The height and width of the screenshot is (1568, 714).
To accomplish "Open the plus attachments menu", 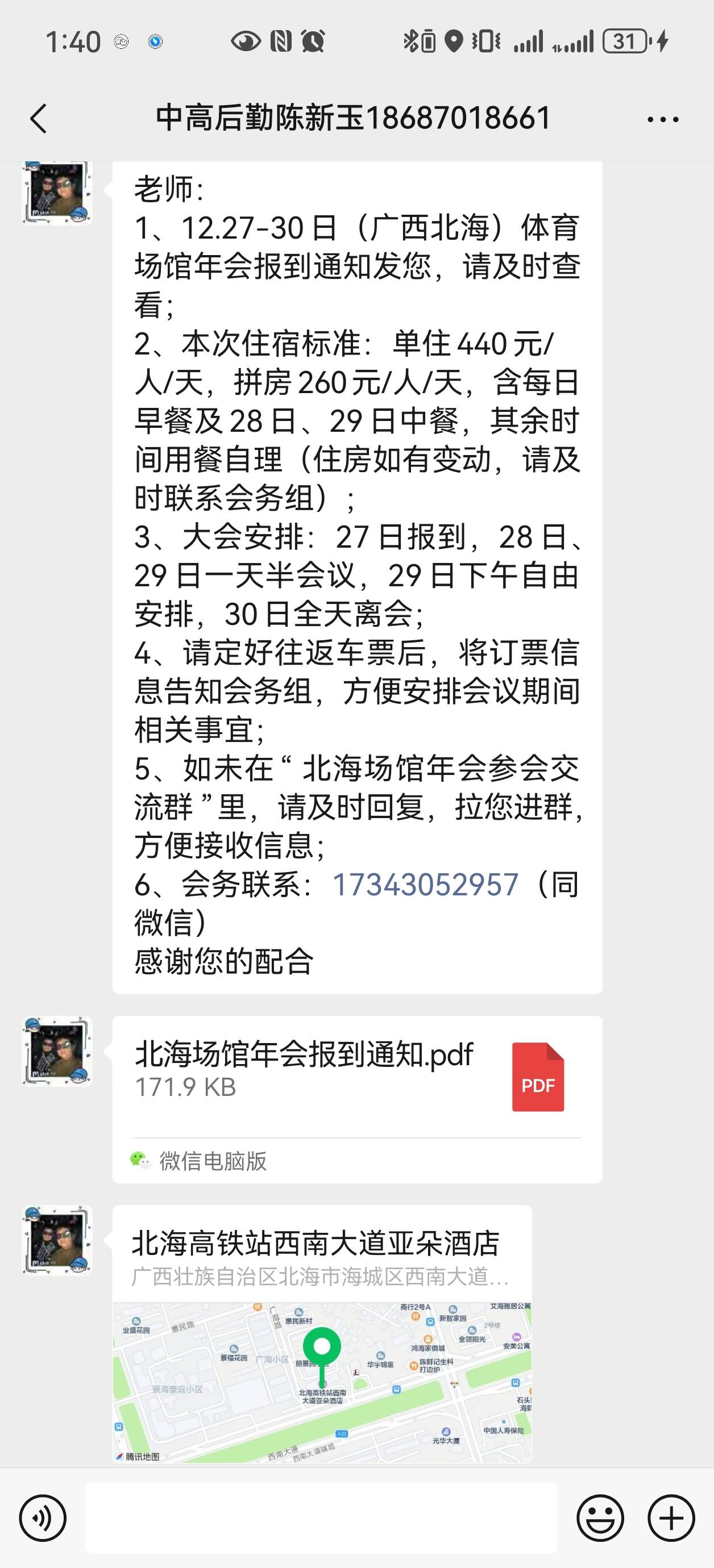I will tap(671, 1518).
